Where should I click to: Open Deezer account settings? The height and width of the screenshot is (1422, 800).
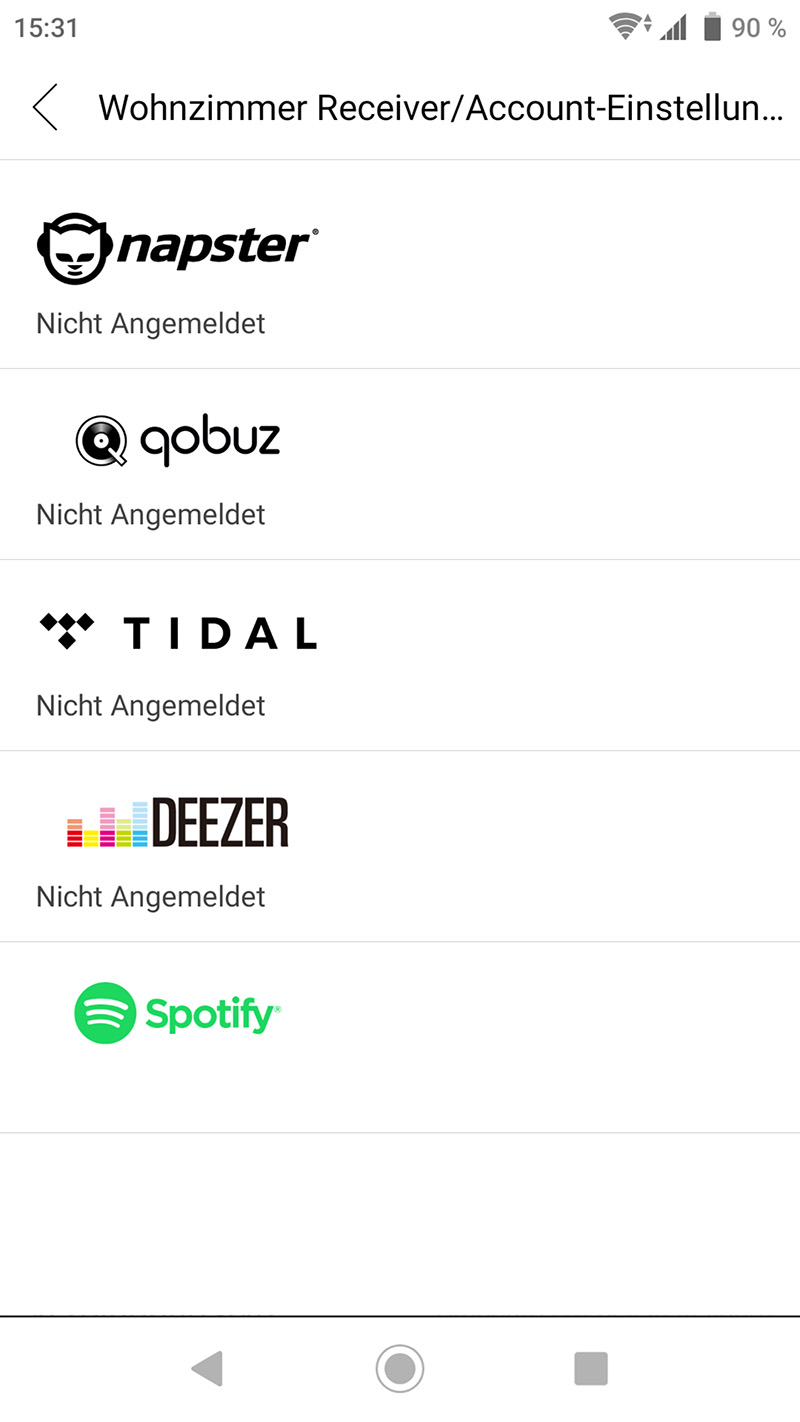(400, 847)
